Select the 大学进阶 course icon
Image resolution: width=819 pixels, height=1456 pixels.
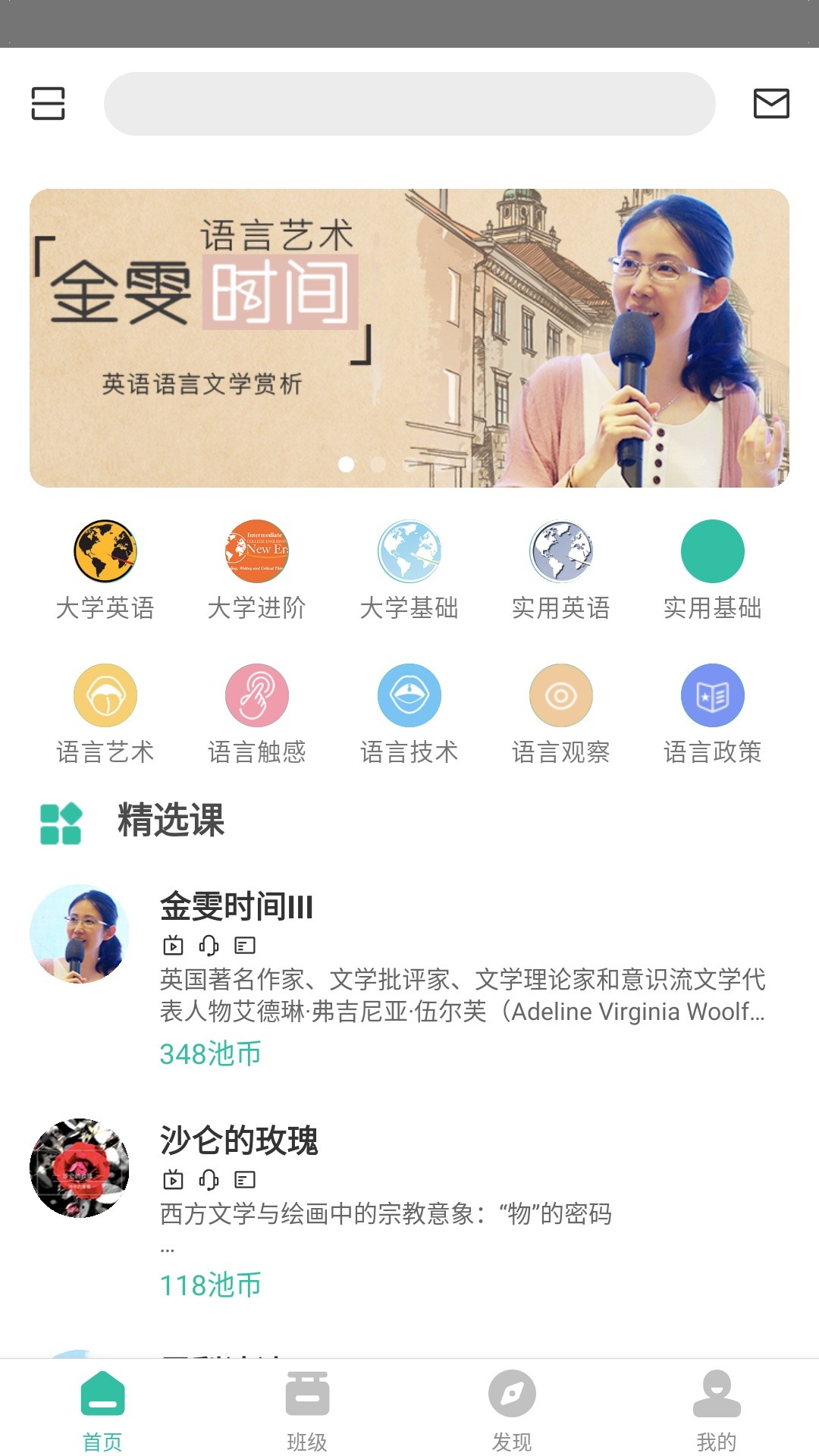(257, 554)
